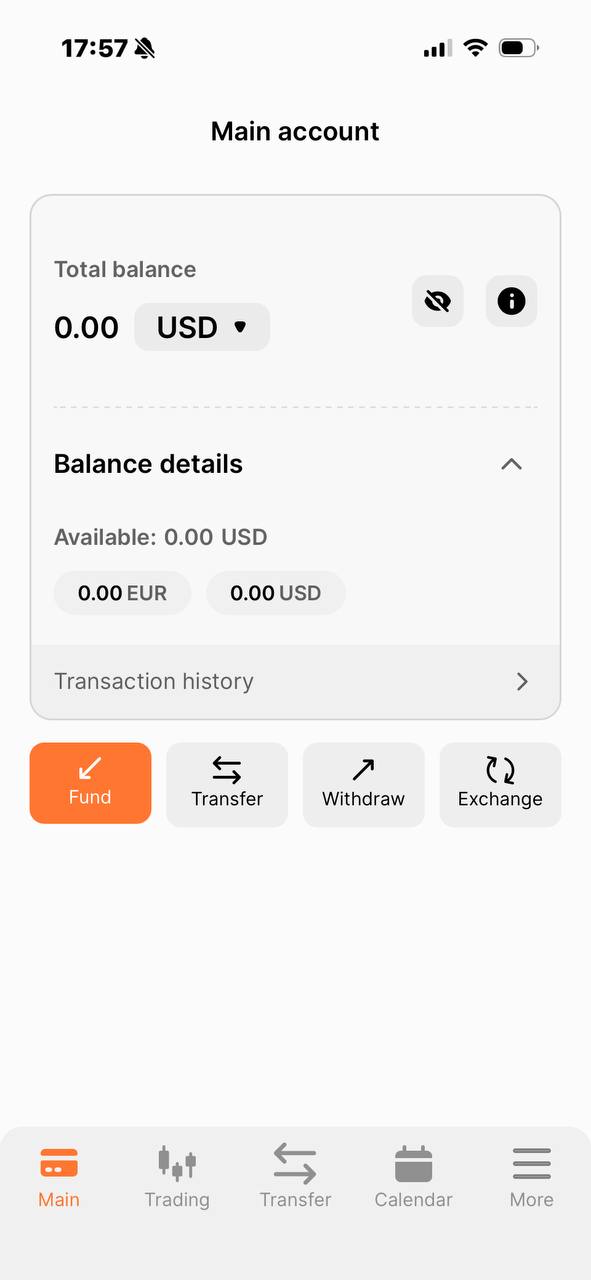
Task: Select the 0.00 EUR balance chip
Action: click(x=122, y=593)
